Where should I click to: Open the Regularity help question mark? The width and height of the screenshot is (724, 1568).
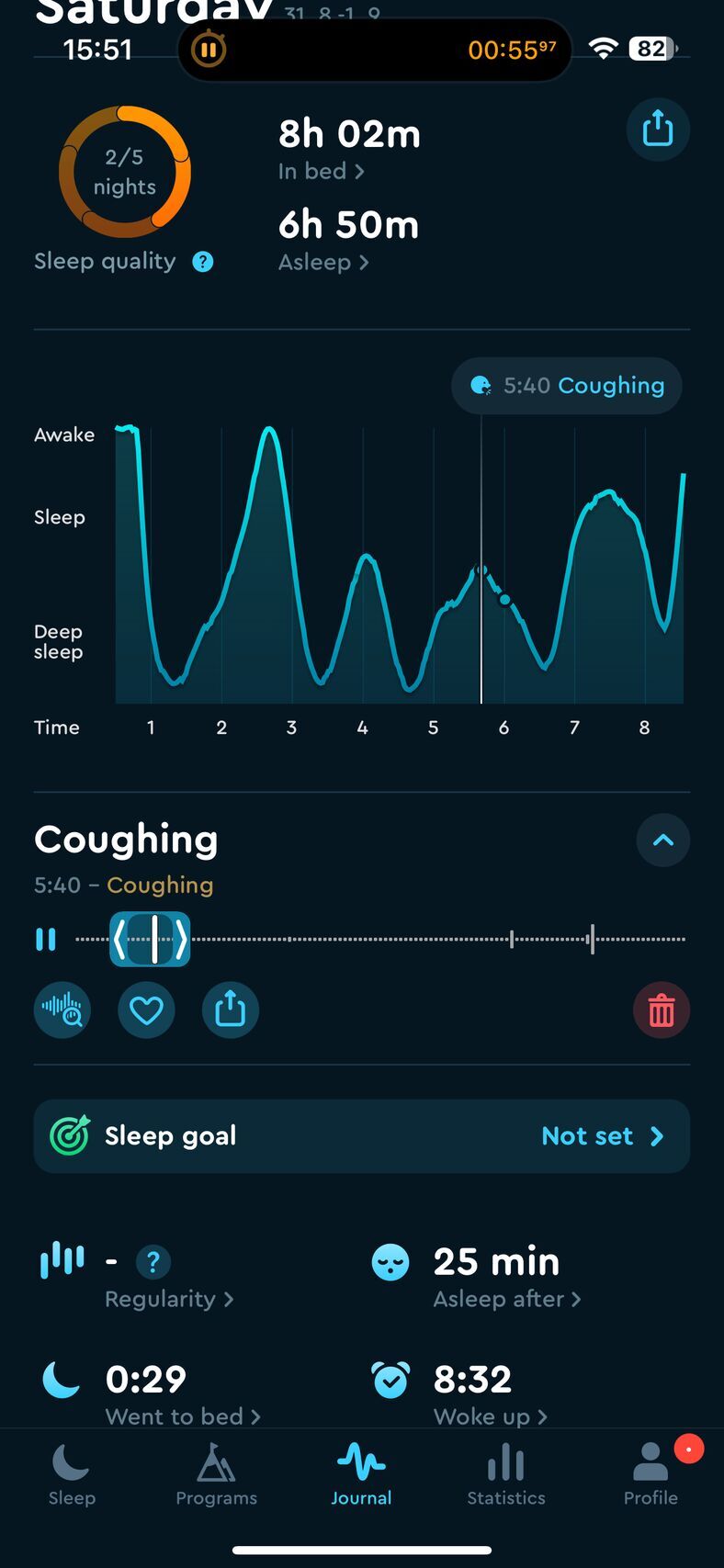pos(153,1261)
